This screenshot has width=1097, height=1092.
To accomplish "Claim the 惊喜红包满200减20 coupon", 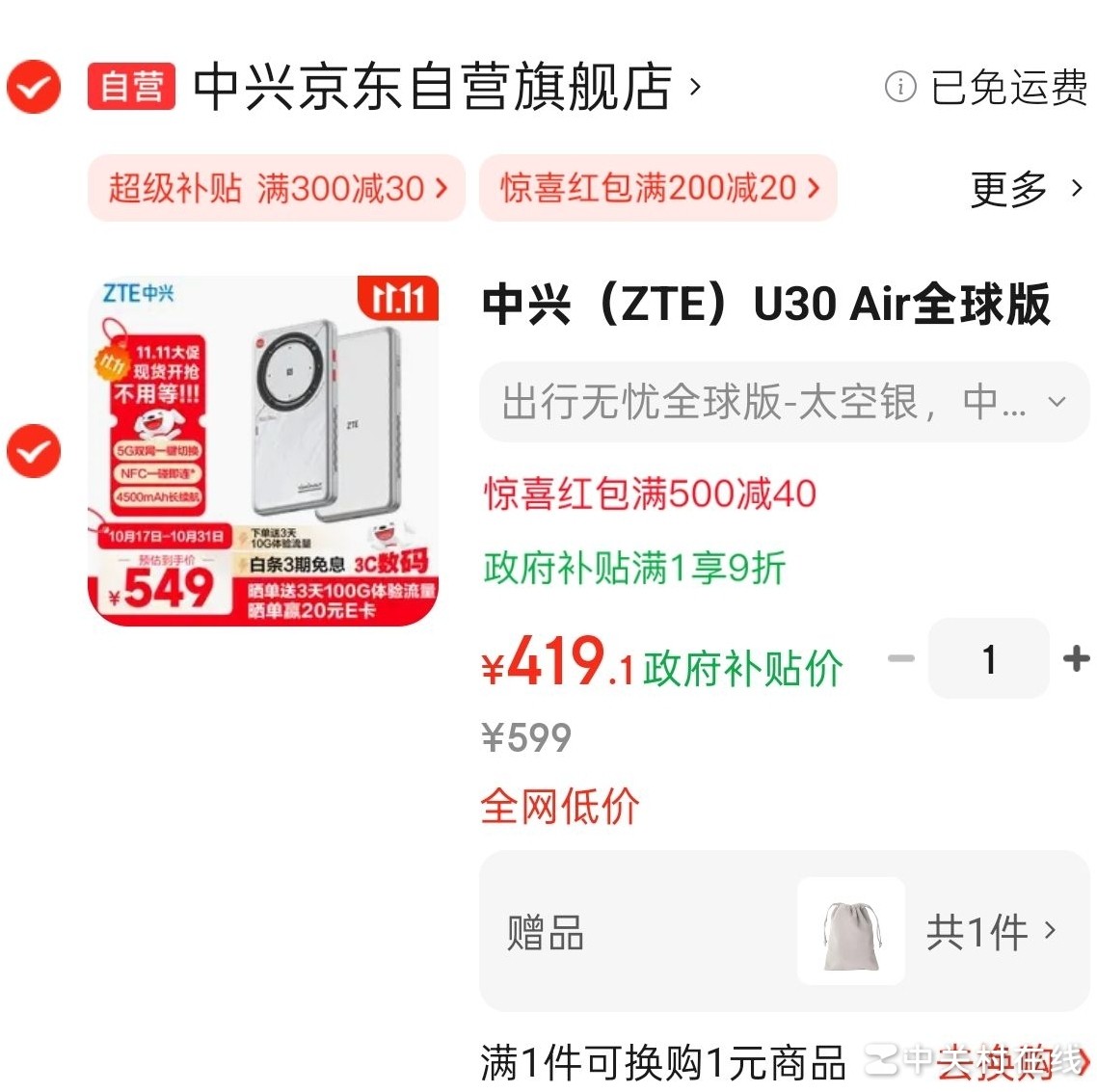I will click(x=658, y=188).
